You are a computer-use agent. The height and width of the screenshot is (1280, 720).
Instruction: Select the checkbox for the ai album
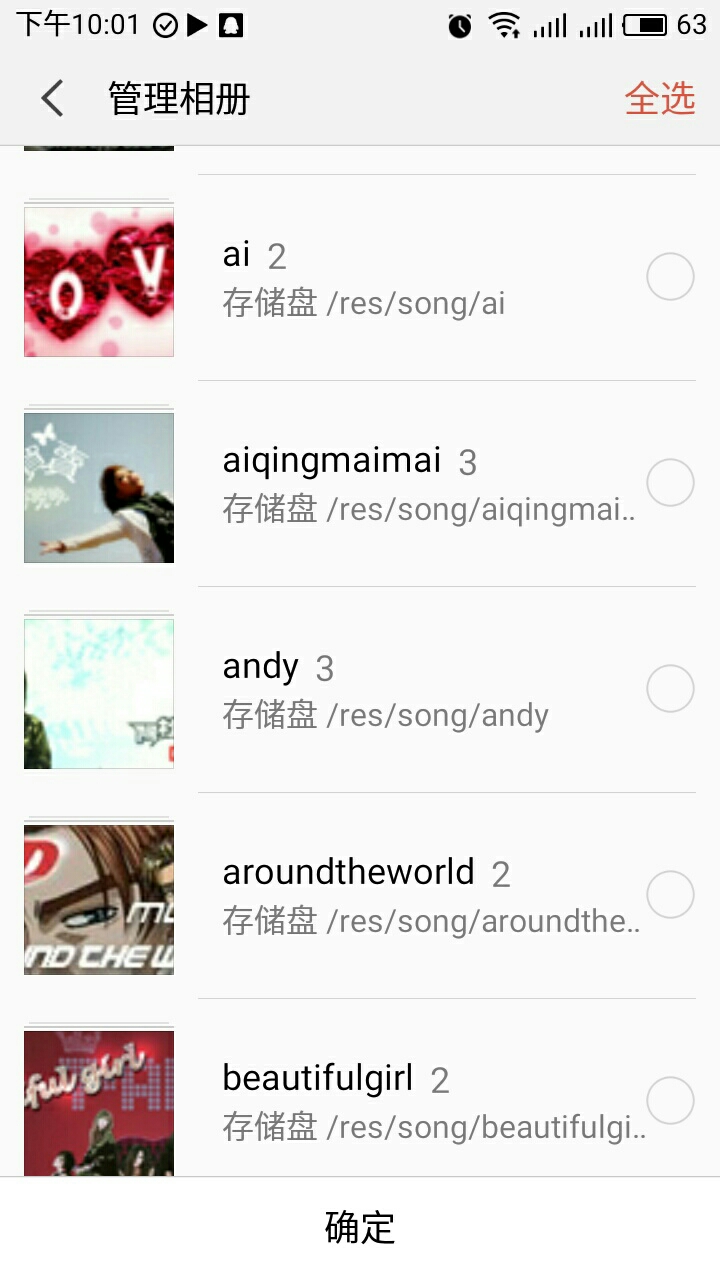point(669,276)
